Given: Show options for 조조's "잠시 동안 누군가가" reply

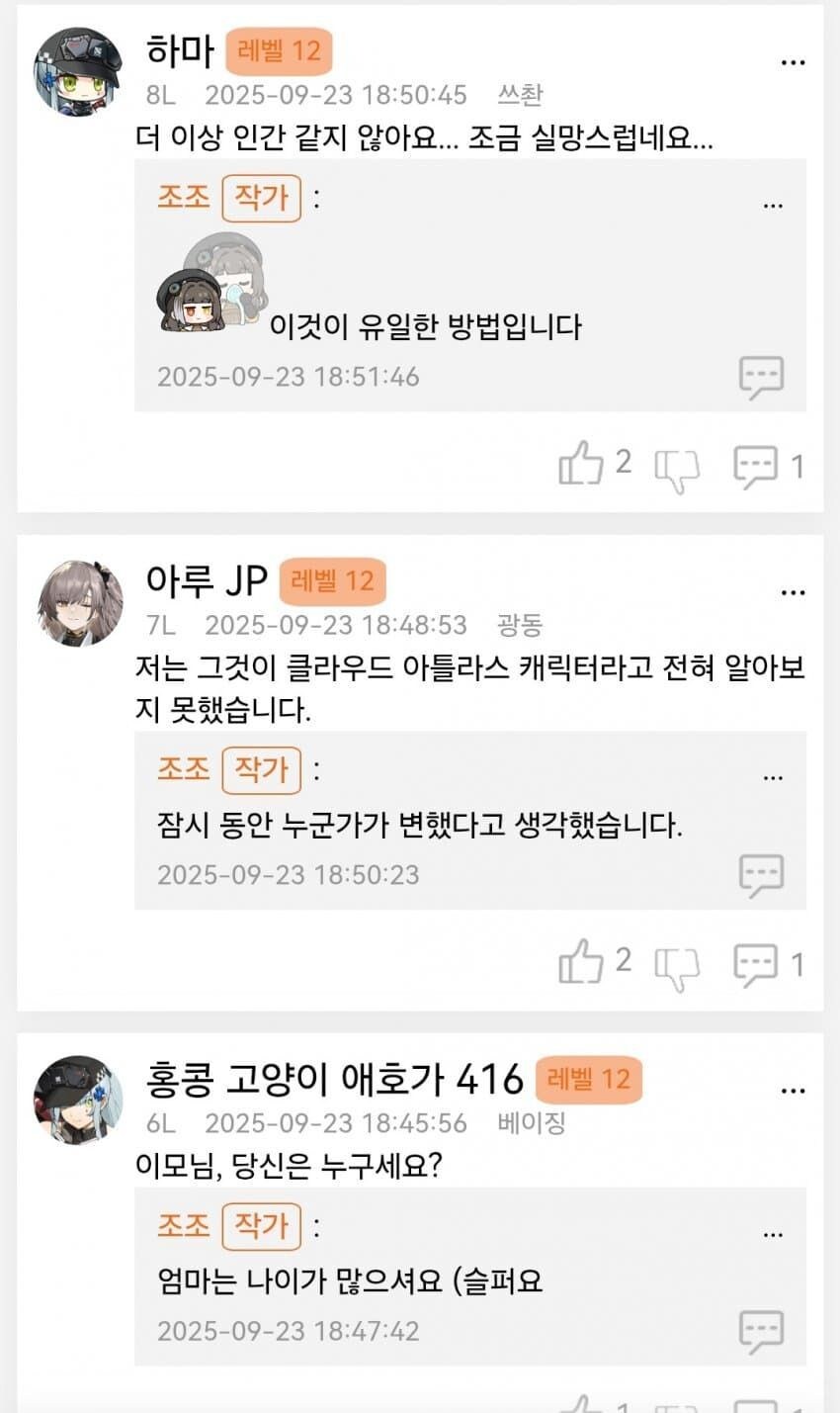Looking at the screenshot, I should click(773, 778).
